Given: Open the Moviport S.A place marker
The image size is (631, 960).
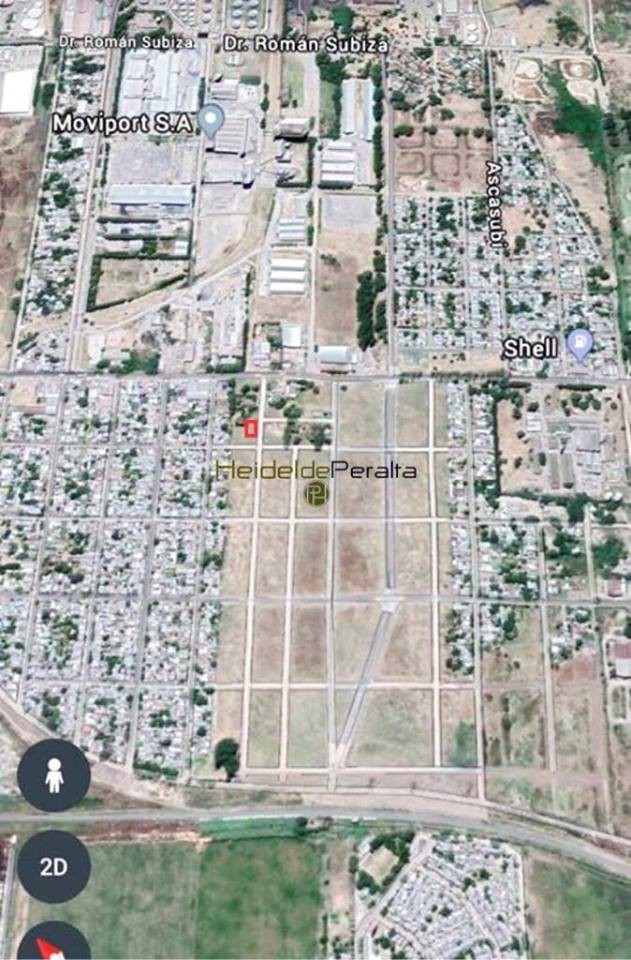Looking at the screenshot, I should click(210, 120).
